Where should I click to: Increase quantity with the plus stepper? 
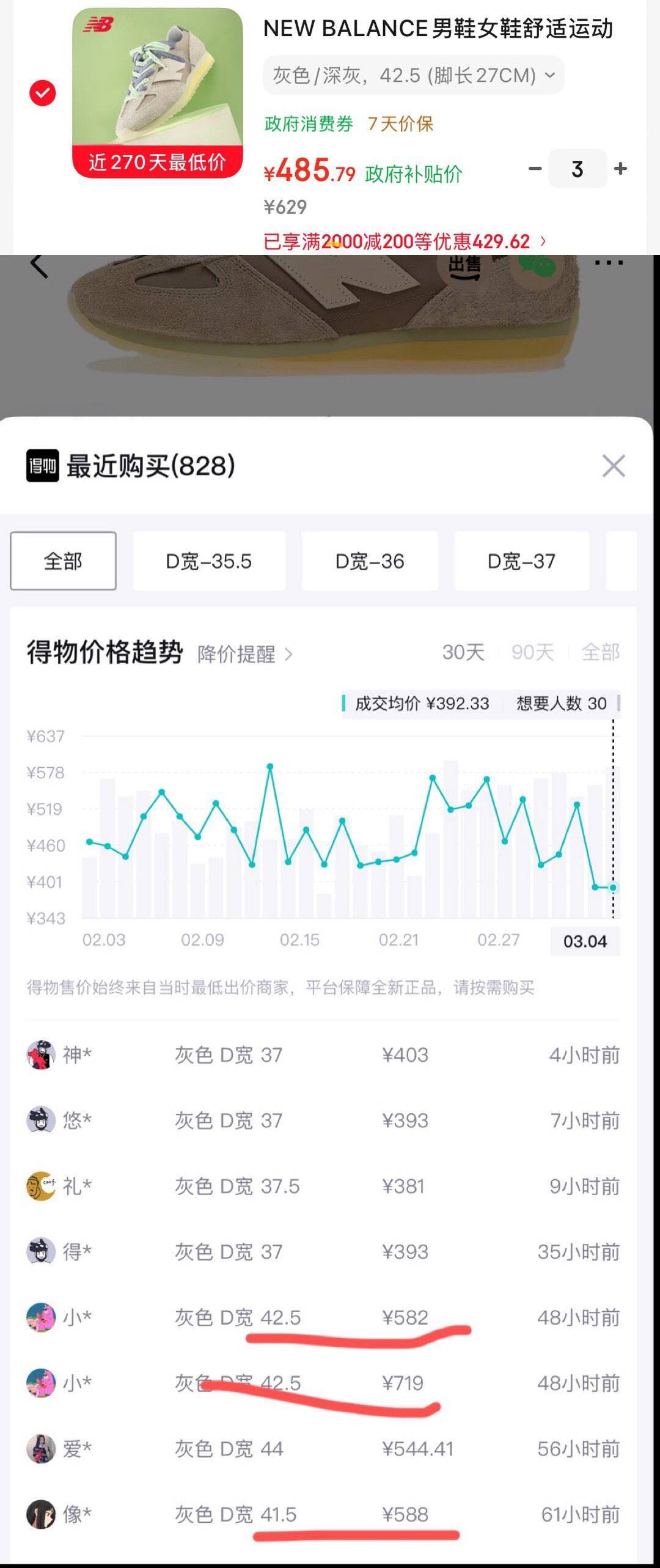620,169
